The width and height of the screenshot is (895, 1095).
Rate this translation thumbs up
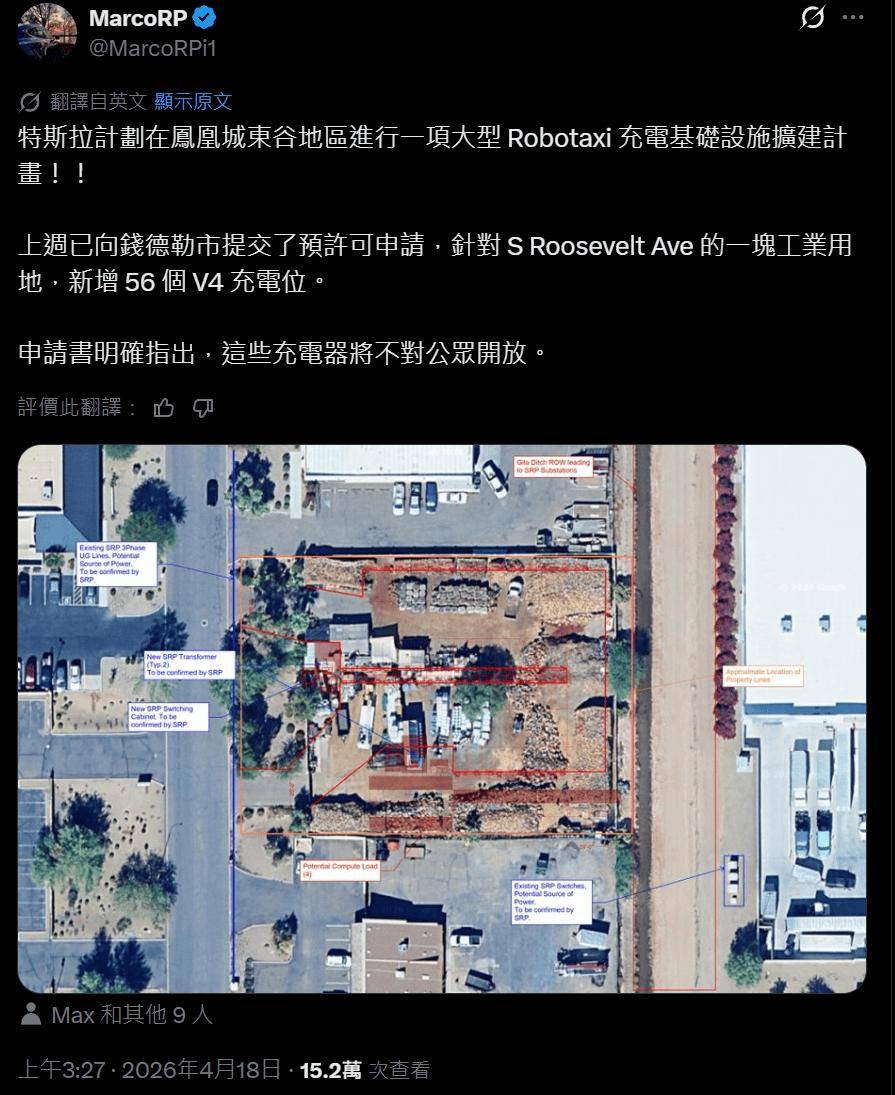[164, 408]
